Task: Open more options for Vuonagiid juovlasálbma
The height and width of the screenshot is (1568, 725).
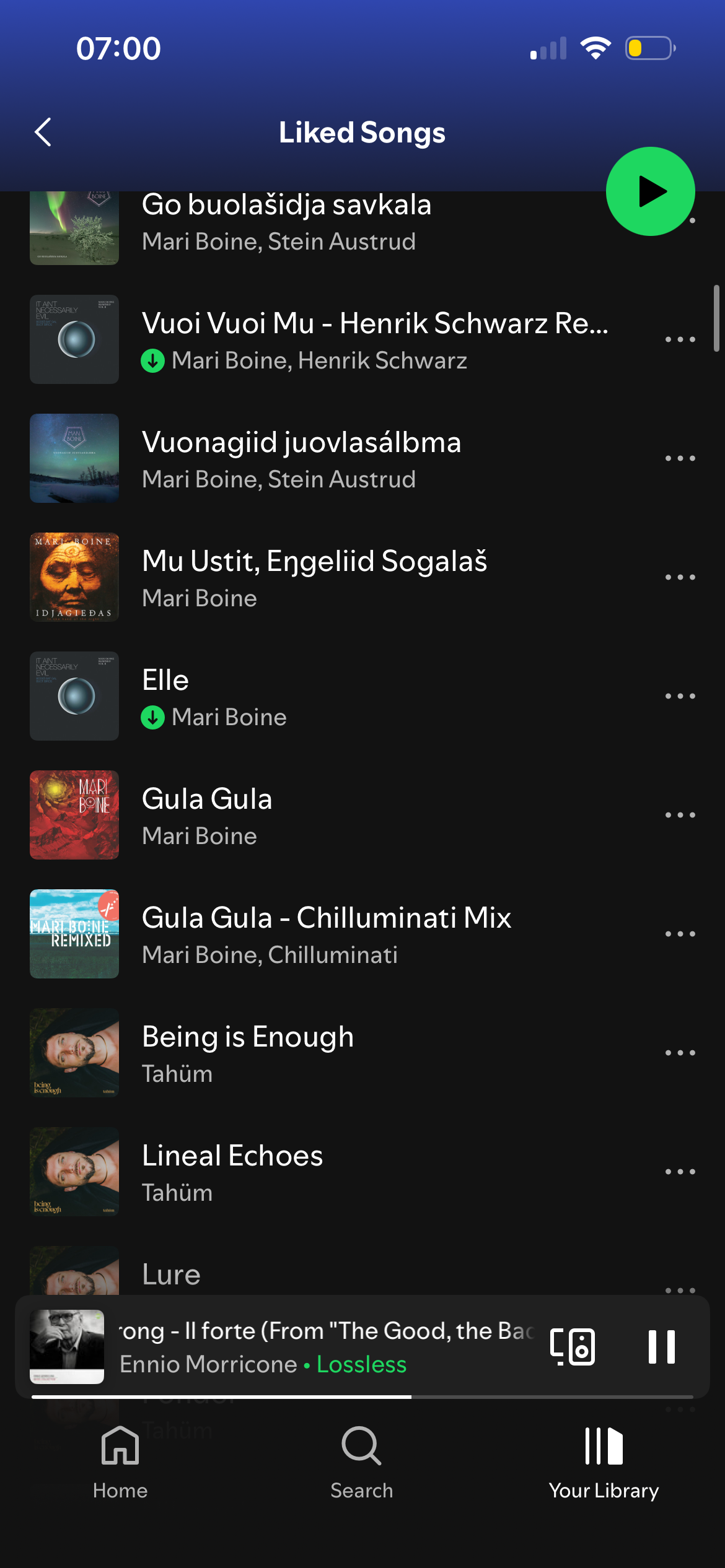Action: point(680,458)
